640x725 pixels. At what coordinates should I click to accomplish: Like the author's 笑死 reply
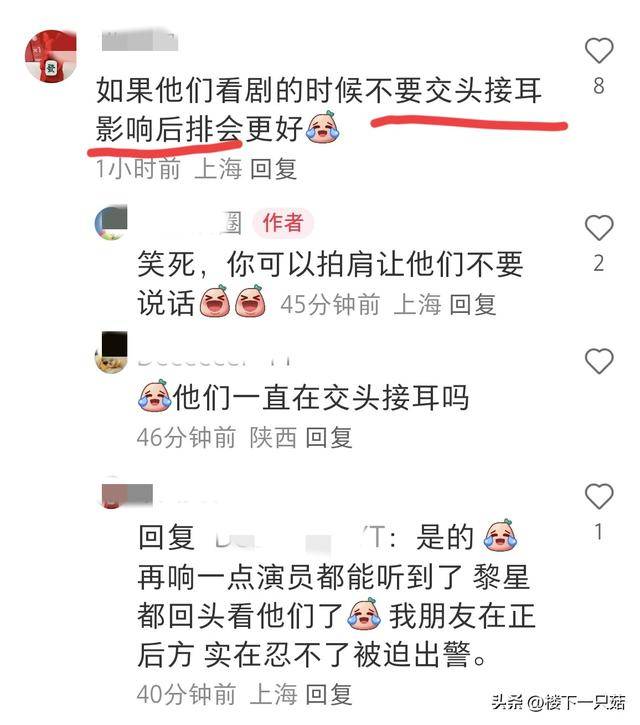tap(598, 229)
